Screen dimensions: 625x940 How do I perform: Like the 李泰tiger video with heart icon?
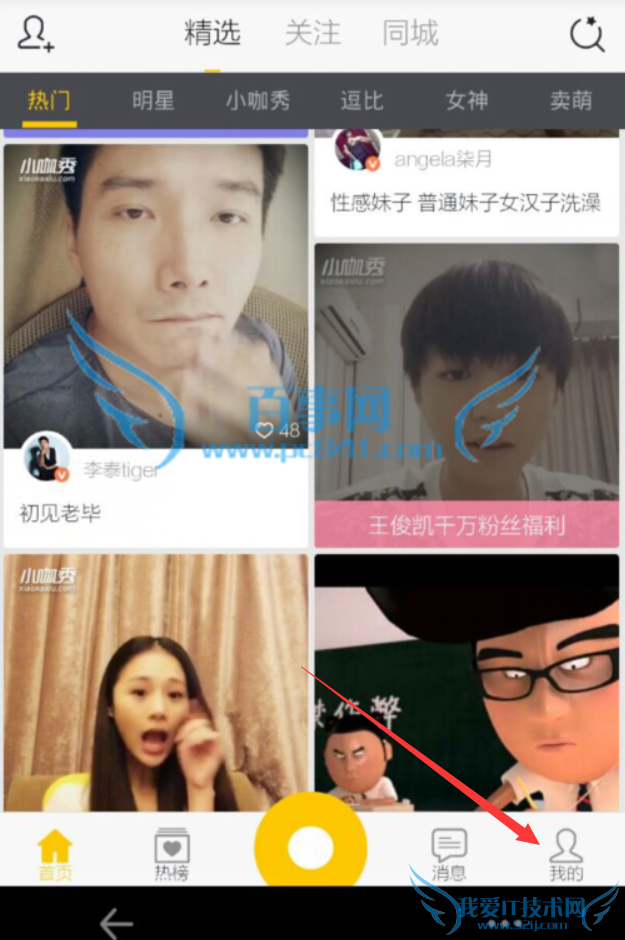[265, 431]
